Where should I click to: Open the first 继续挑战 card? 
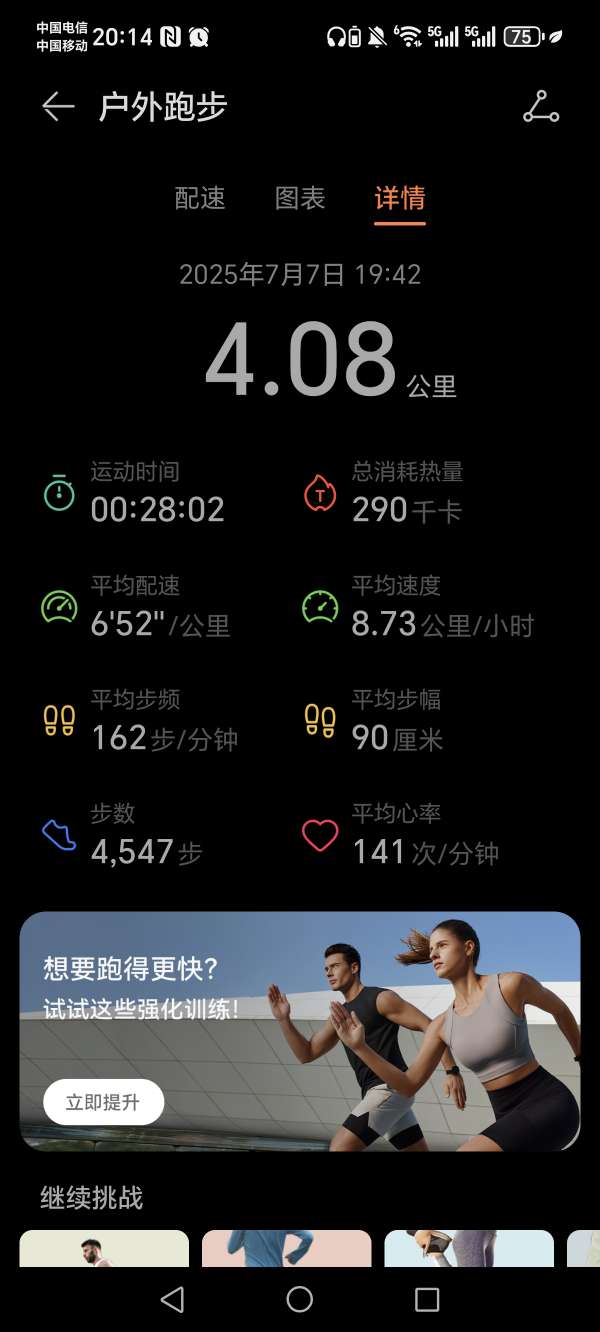pos(104,1248)
